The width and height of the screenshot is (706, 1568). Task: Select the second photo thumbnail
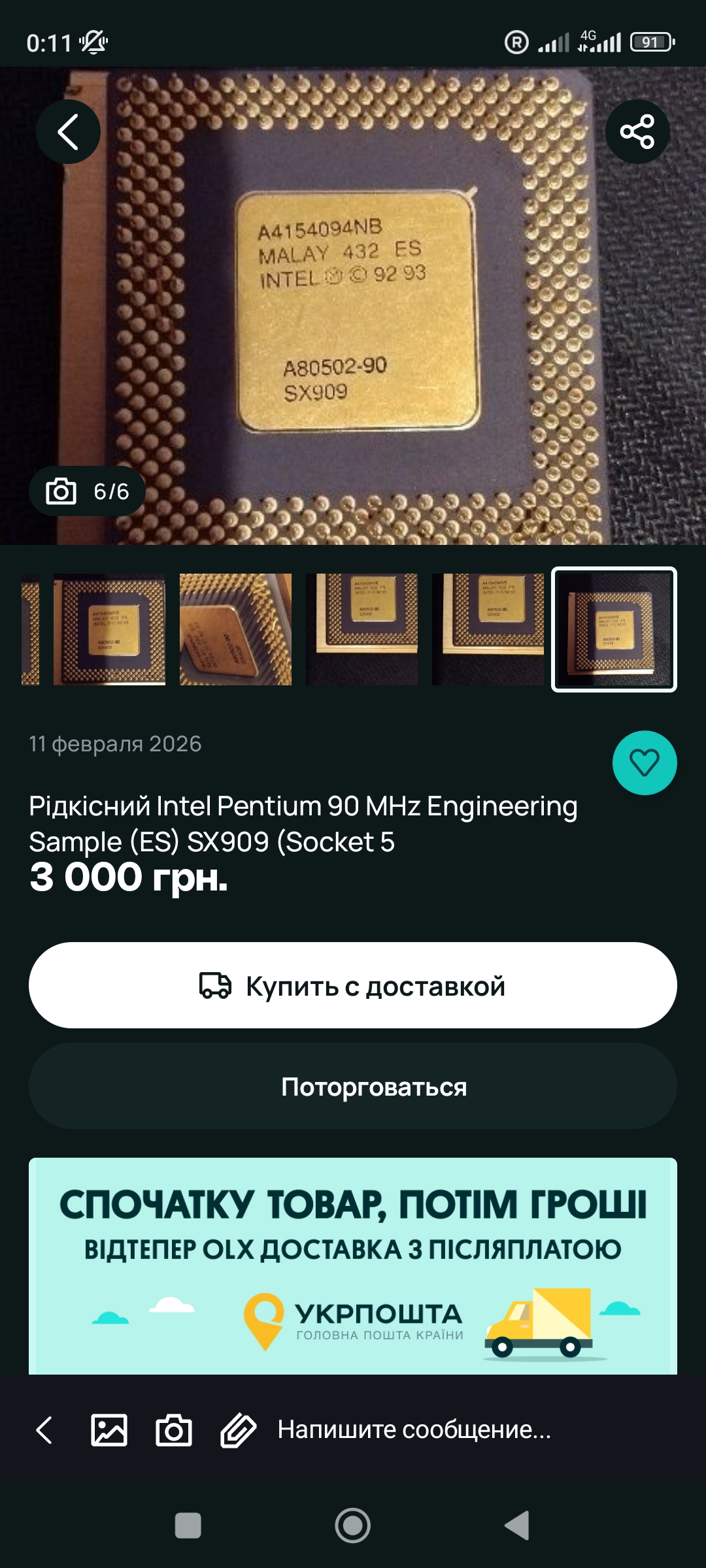109,629
